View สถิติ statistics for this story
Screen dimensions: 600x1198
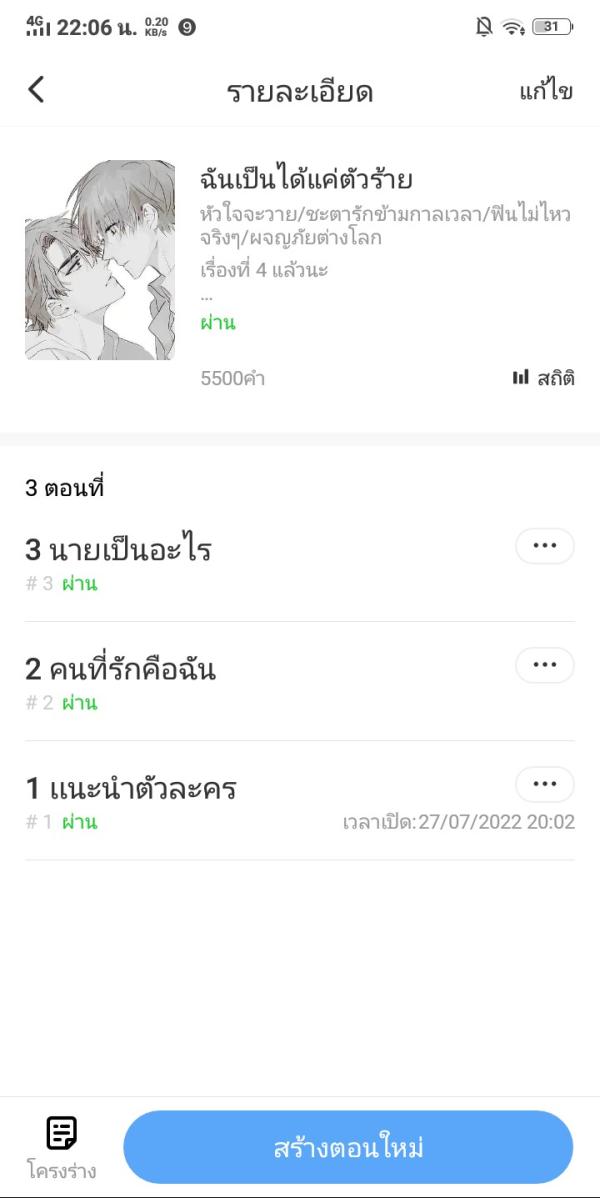(x=543, y=378)
